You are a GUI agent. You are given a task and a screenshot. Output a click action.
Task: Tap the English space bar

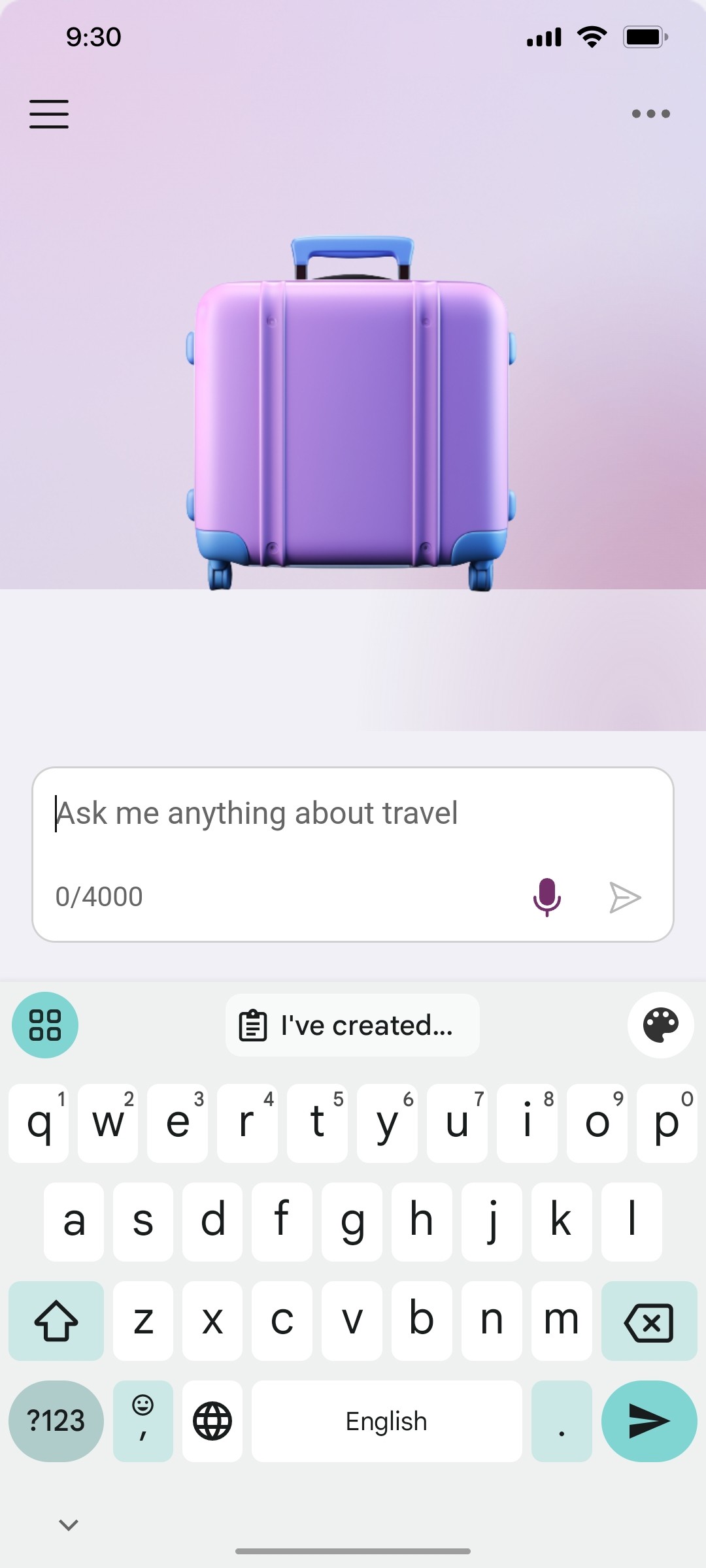click(386, 1421)
